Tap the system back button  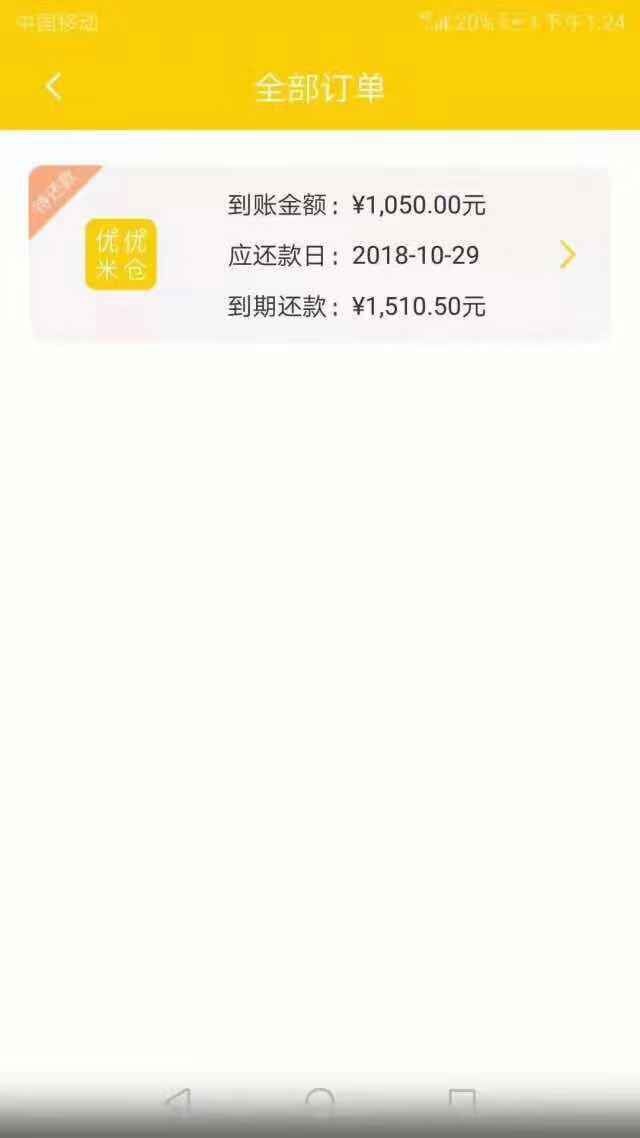pyautogui.click(x=179, y=1103)
